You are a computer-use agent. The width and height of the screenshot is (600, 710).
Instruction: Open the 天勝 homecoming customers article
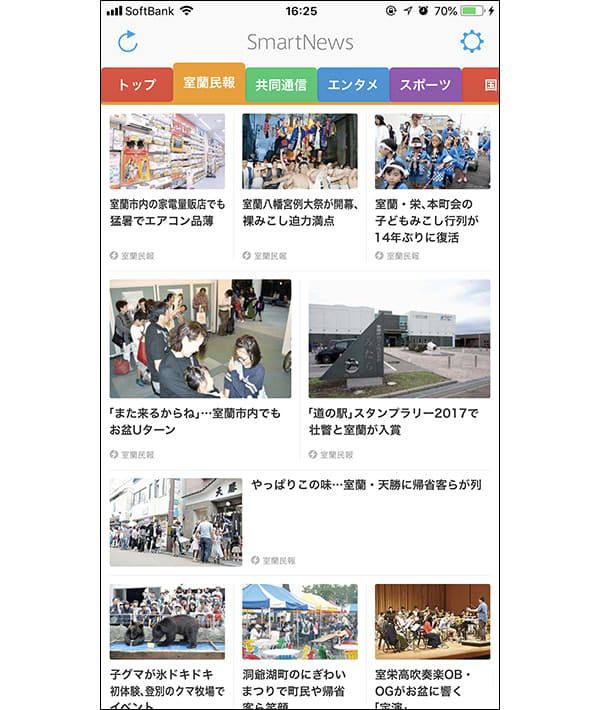click(x=300, y=520)
